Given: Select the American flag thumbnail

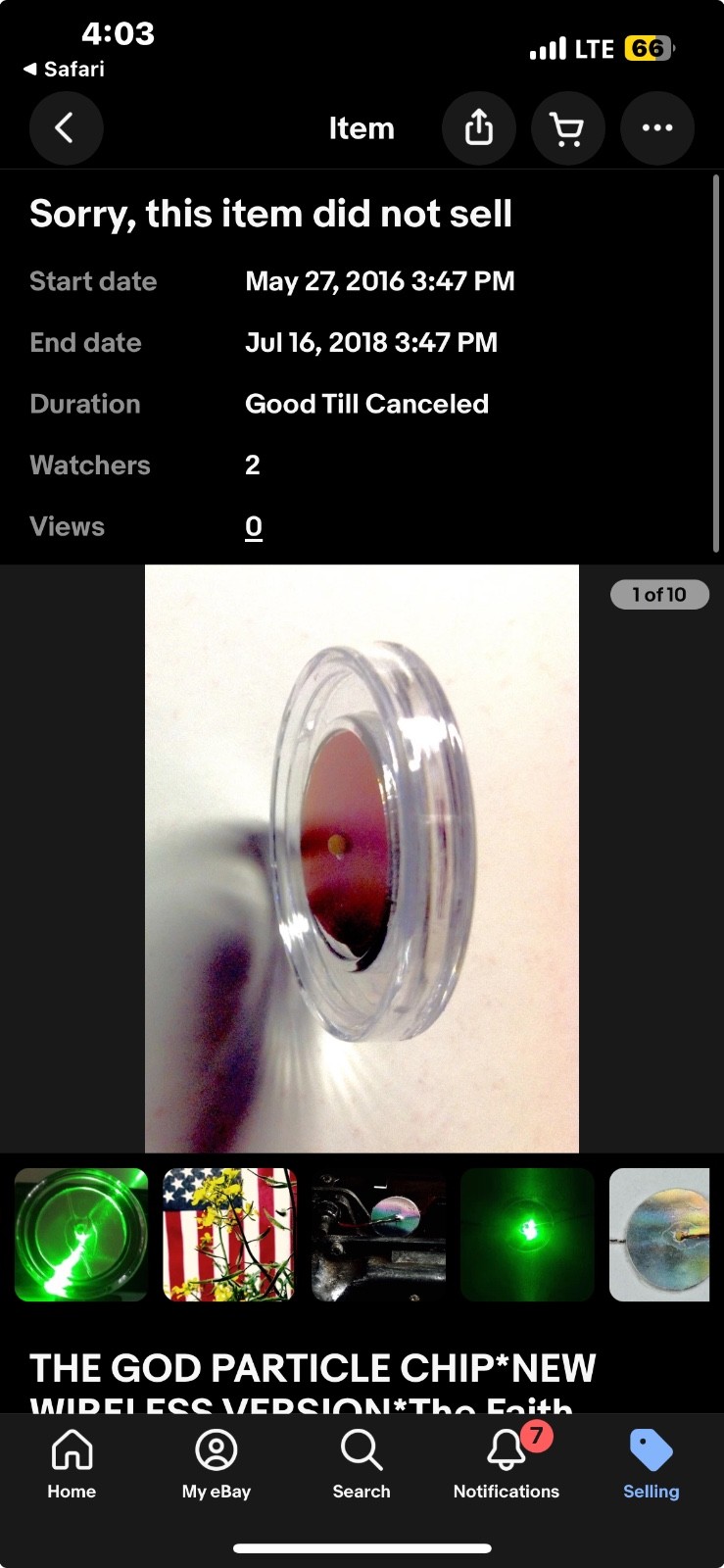Looking at the screenshot, I should (230, 1235).
